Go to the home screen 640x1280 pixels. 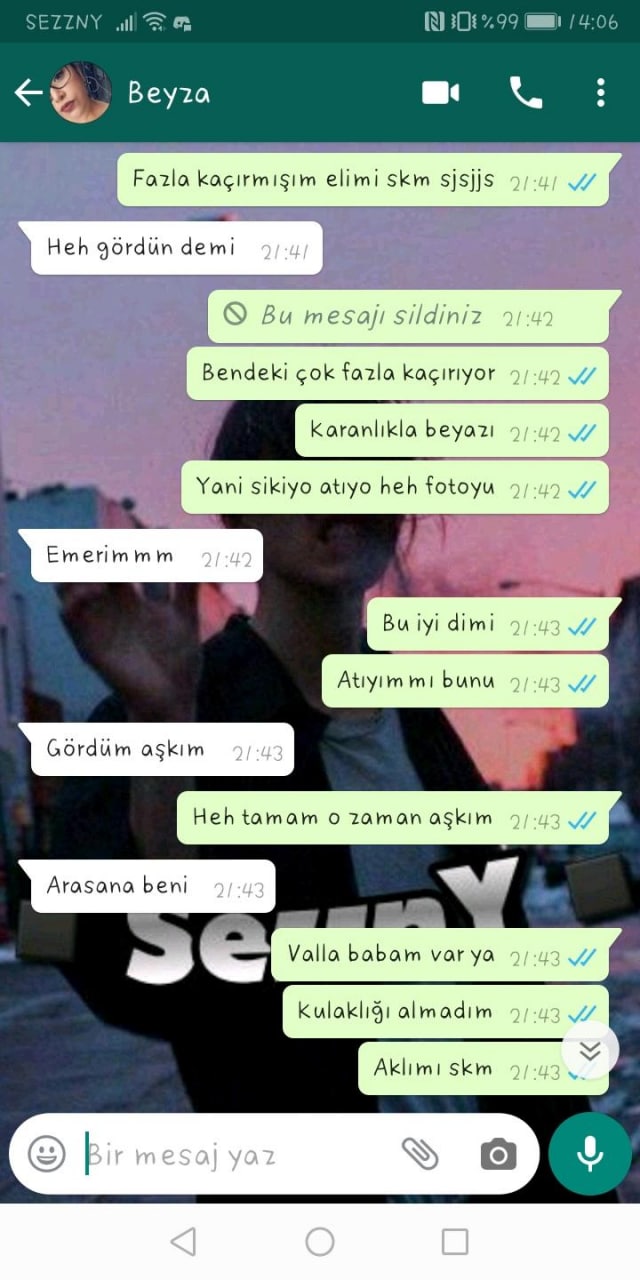pyautogui.click(x=320, y=1242)
